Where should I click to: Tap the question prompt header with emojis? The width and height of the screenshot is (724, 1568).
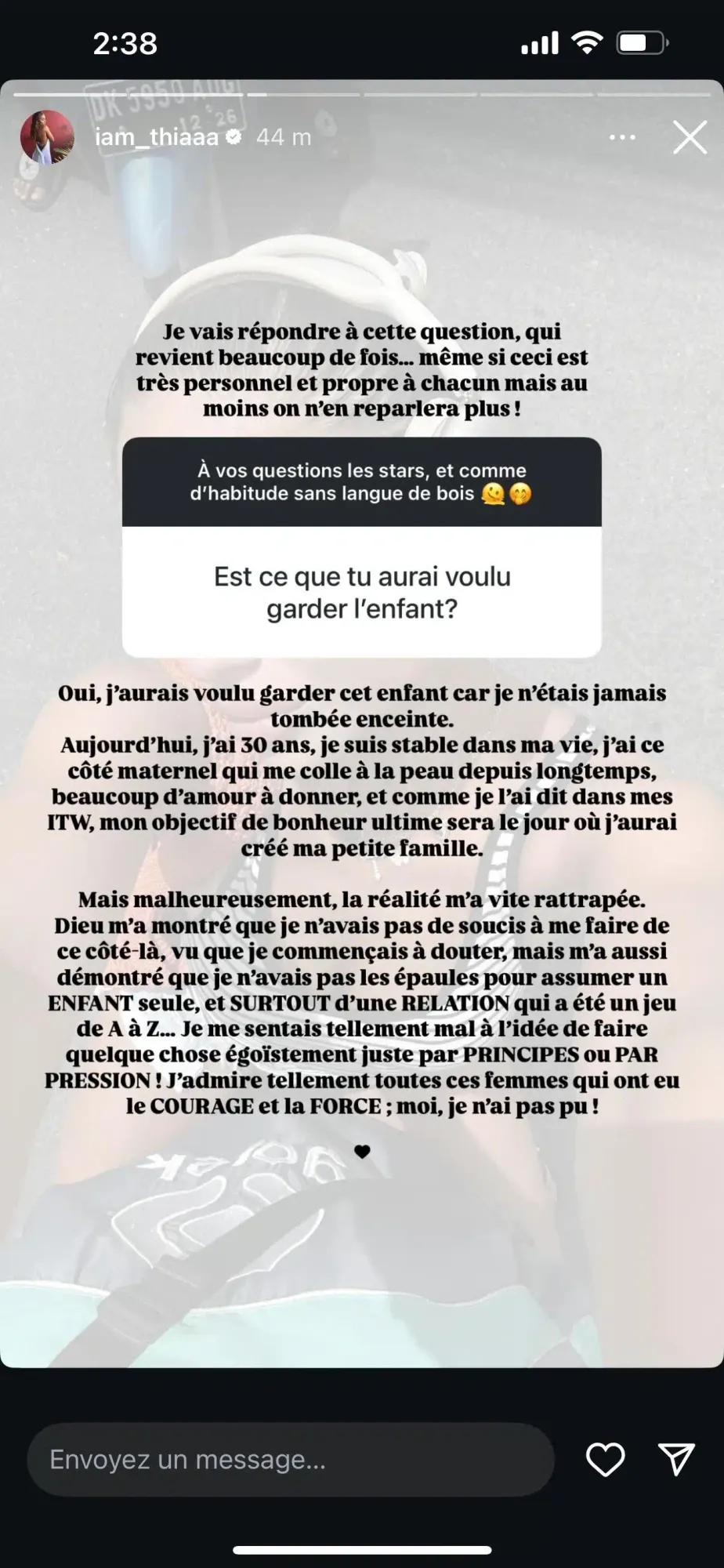point(362,482)
